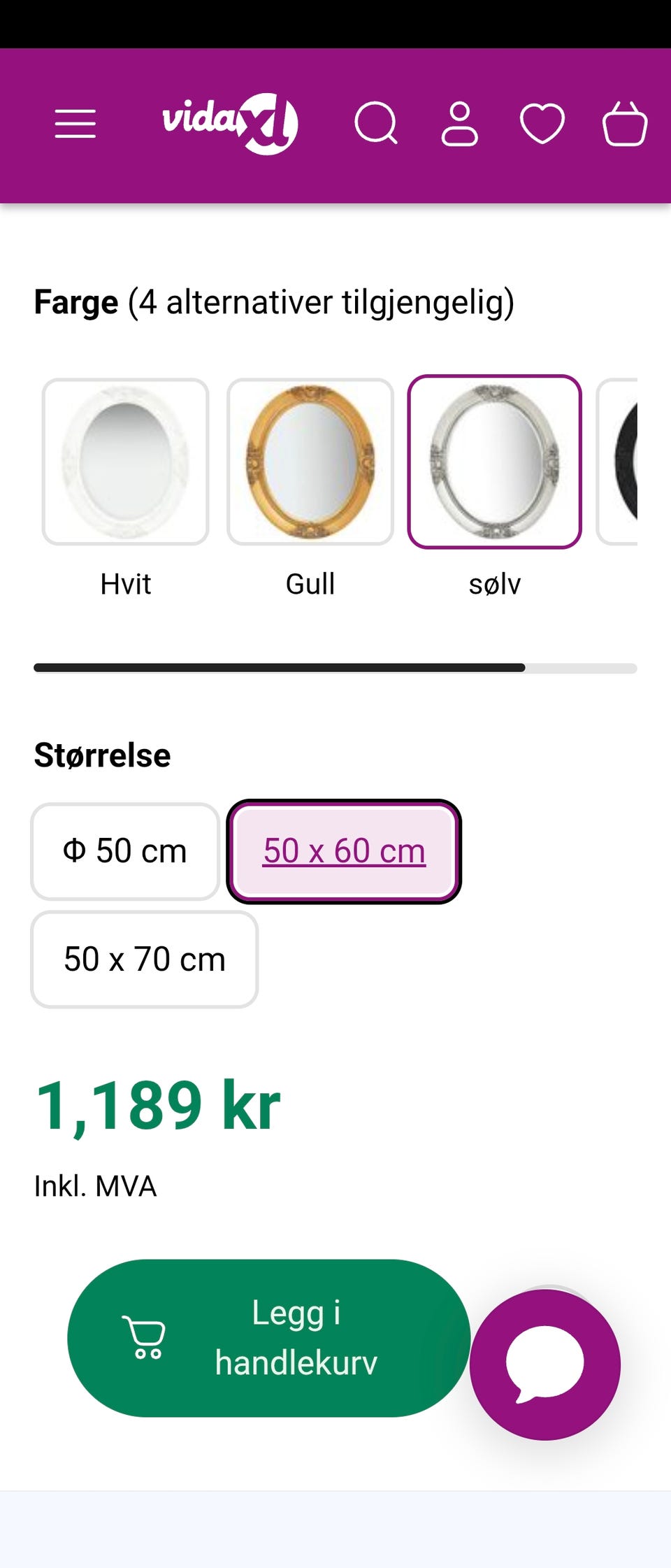671x1568 pixels.
Task: Choose the 50 x 70 cm size
Action: pyautogui.click(x=144, y=959)
